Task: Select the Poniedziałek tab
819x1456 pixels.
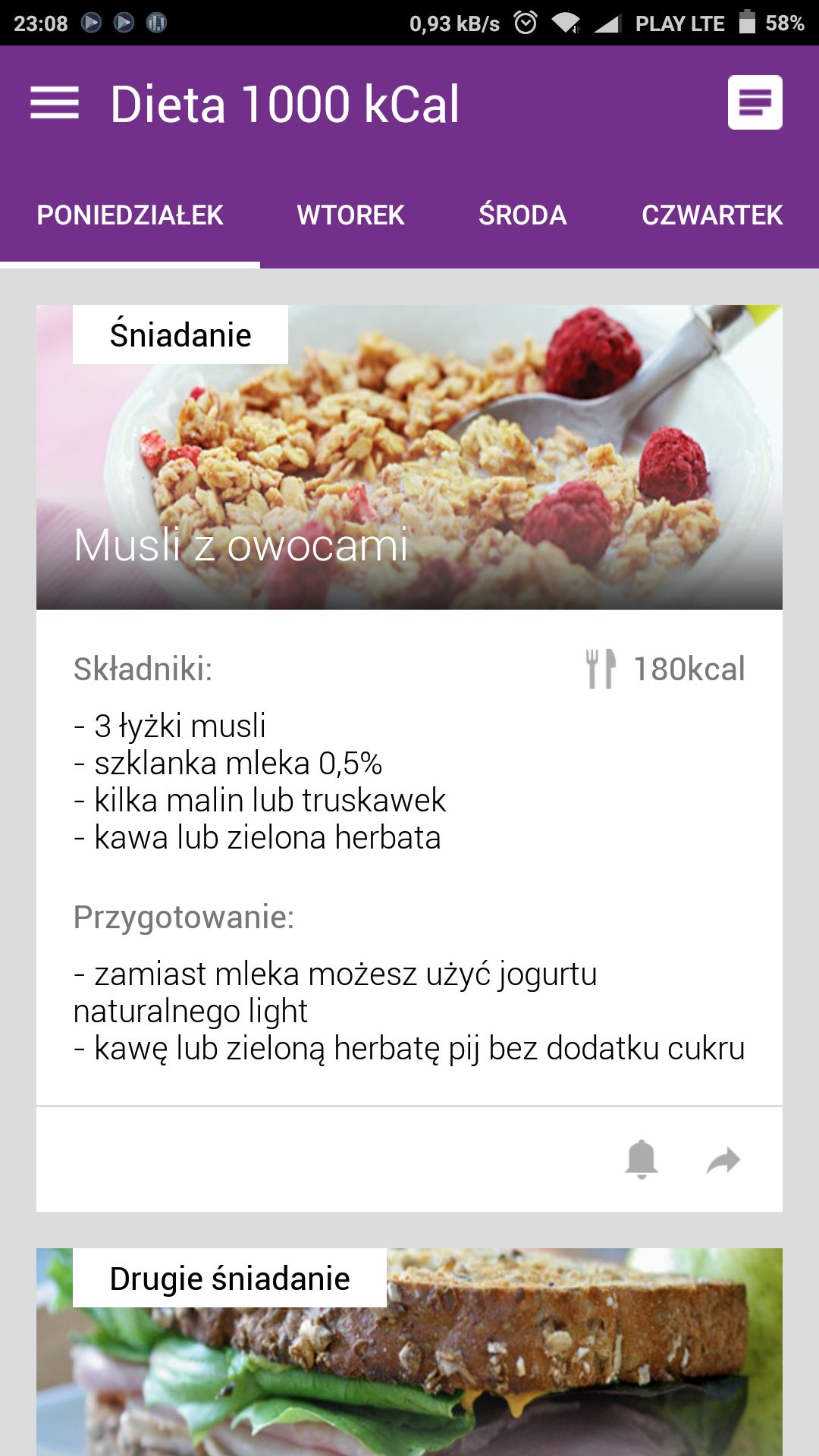Action: [130, 215]
